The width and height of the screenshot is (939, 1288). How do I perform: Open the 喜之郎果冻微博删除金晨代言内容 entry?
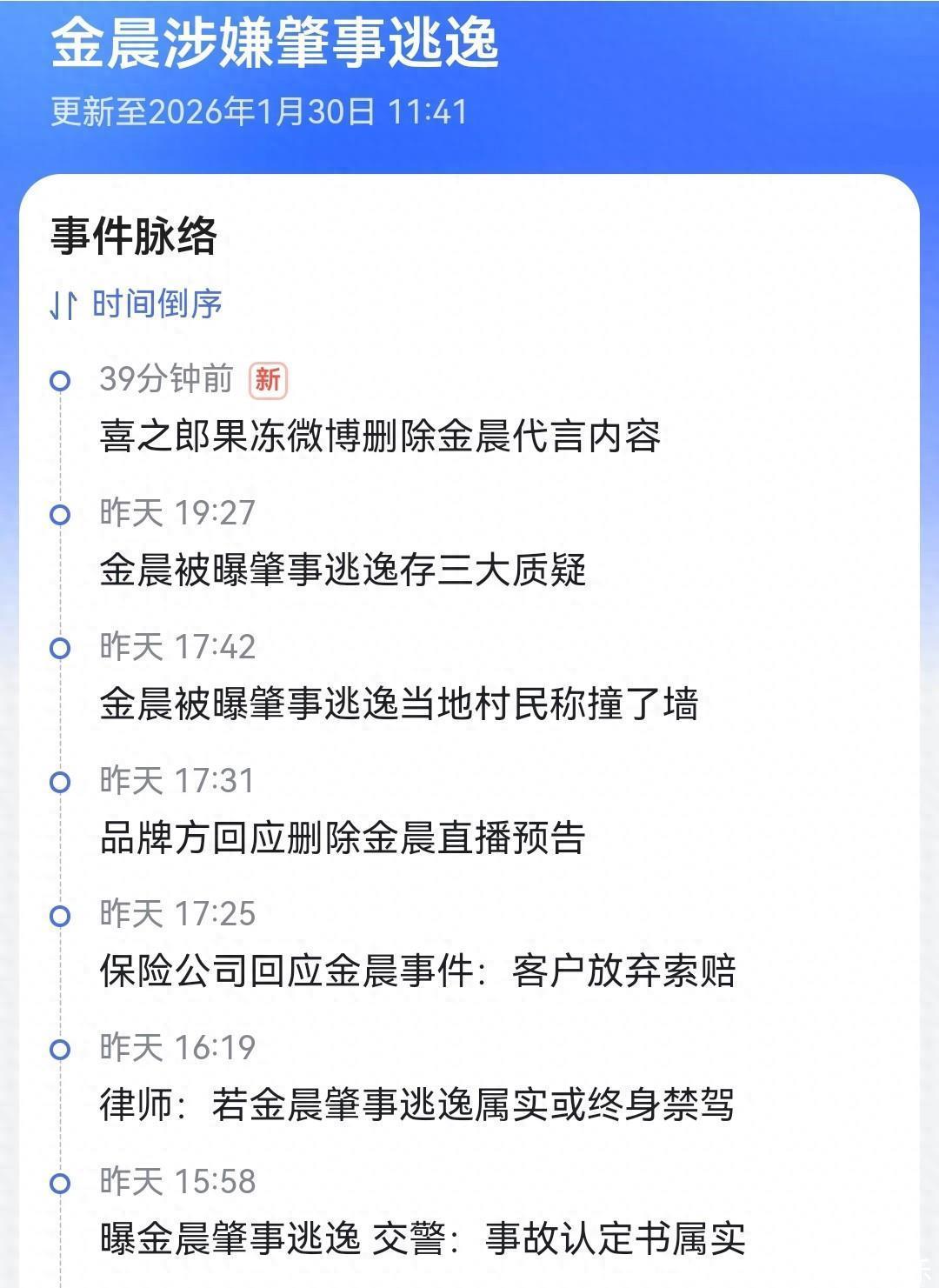pos(380,437)
